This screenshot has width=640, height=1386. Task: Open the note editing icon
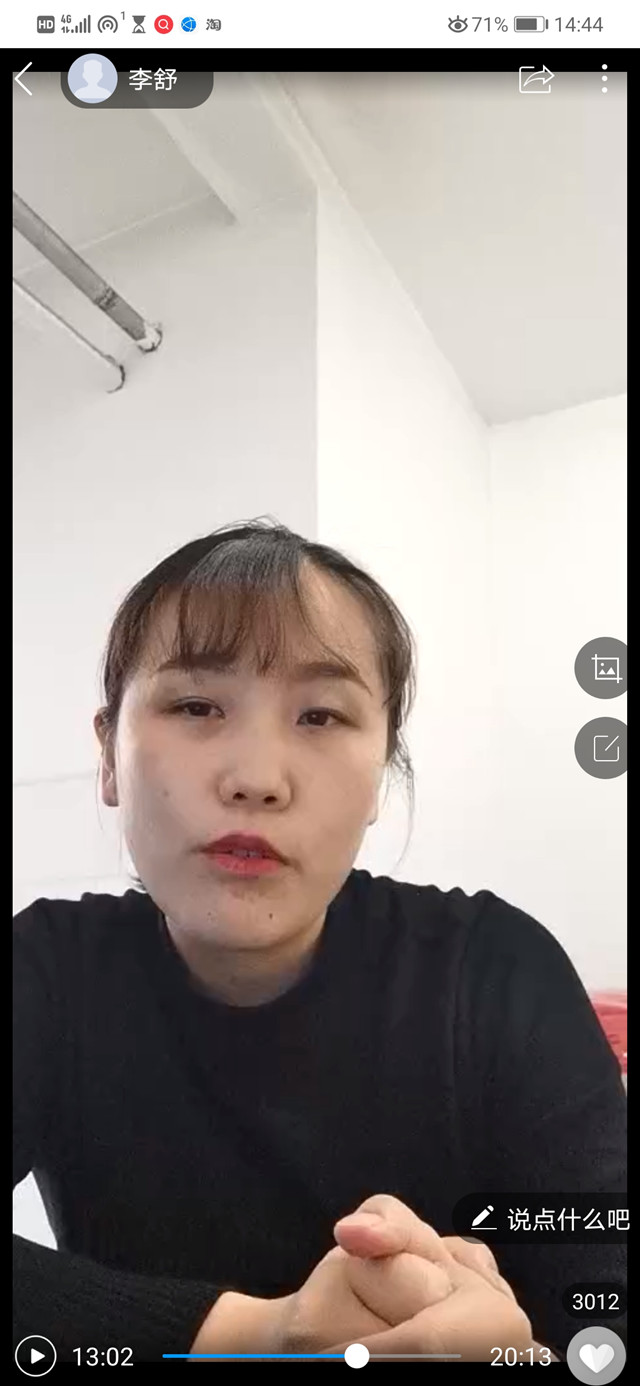pyautogui.click(x=604, y=747)
